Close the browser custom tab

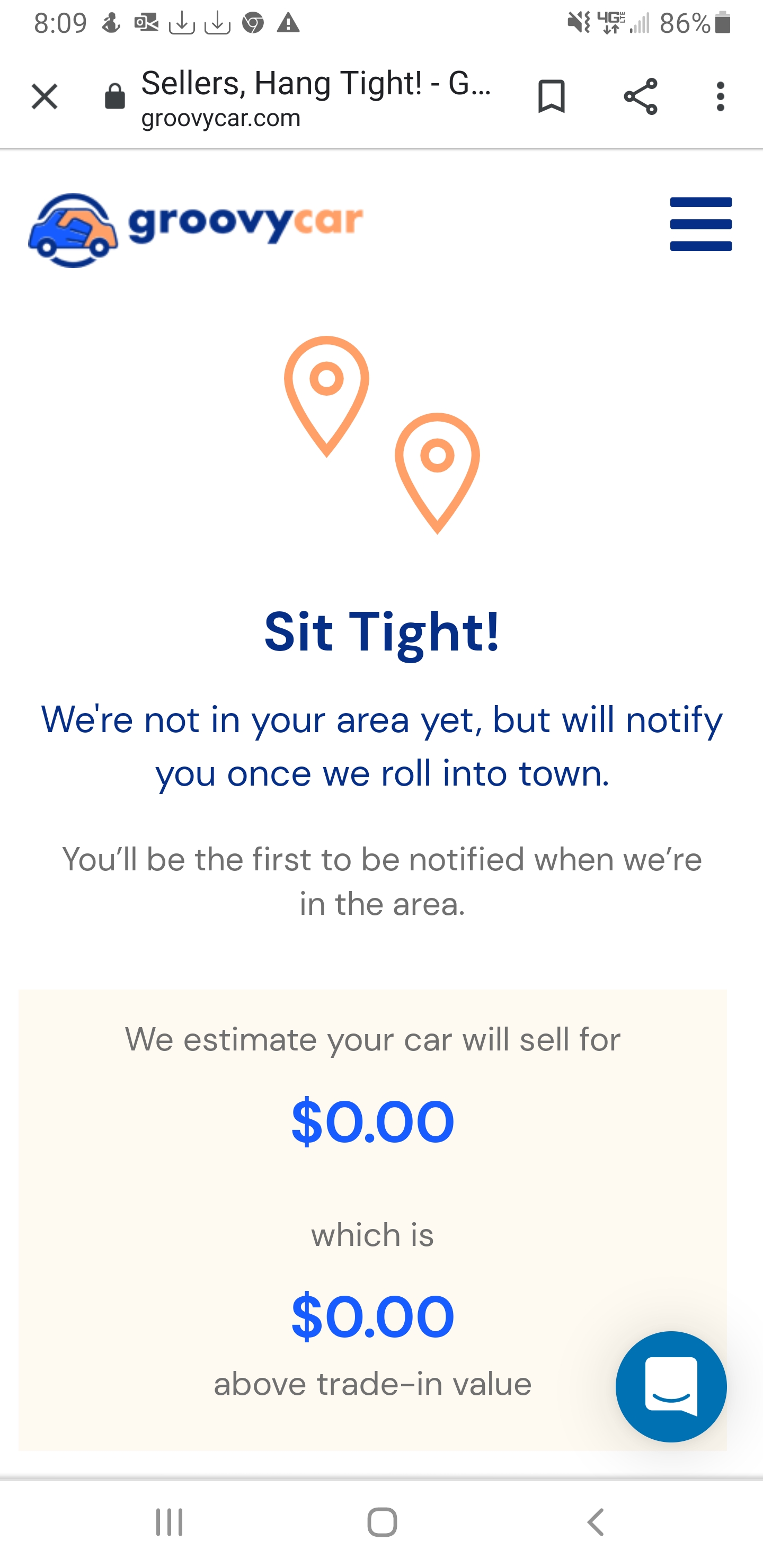(x=45, y=97)
